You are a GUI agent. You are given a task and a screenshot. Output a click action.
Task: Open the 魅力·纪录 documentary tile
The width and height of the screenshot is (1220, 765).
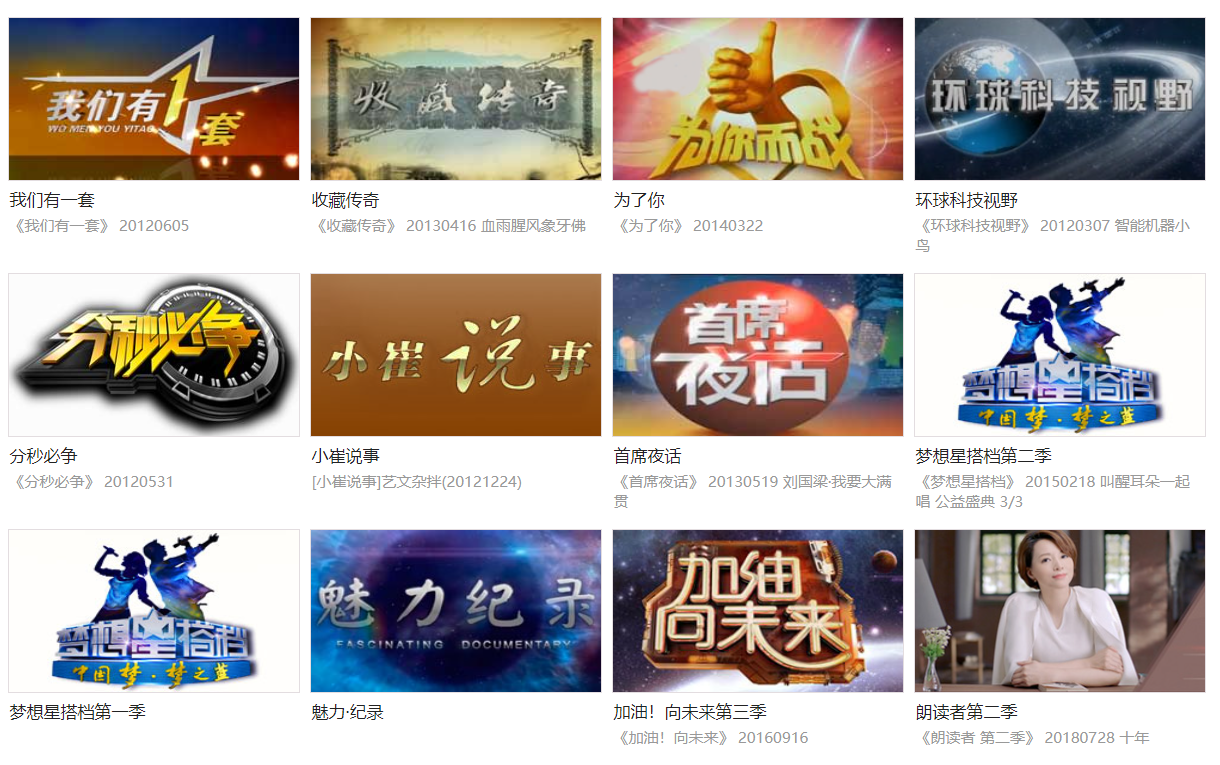click(456, 611)
